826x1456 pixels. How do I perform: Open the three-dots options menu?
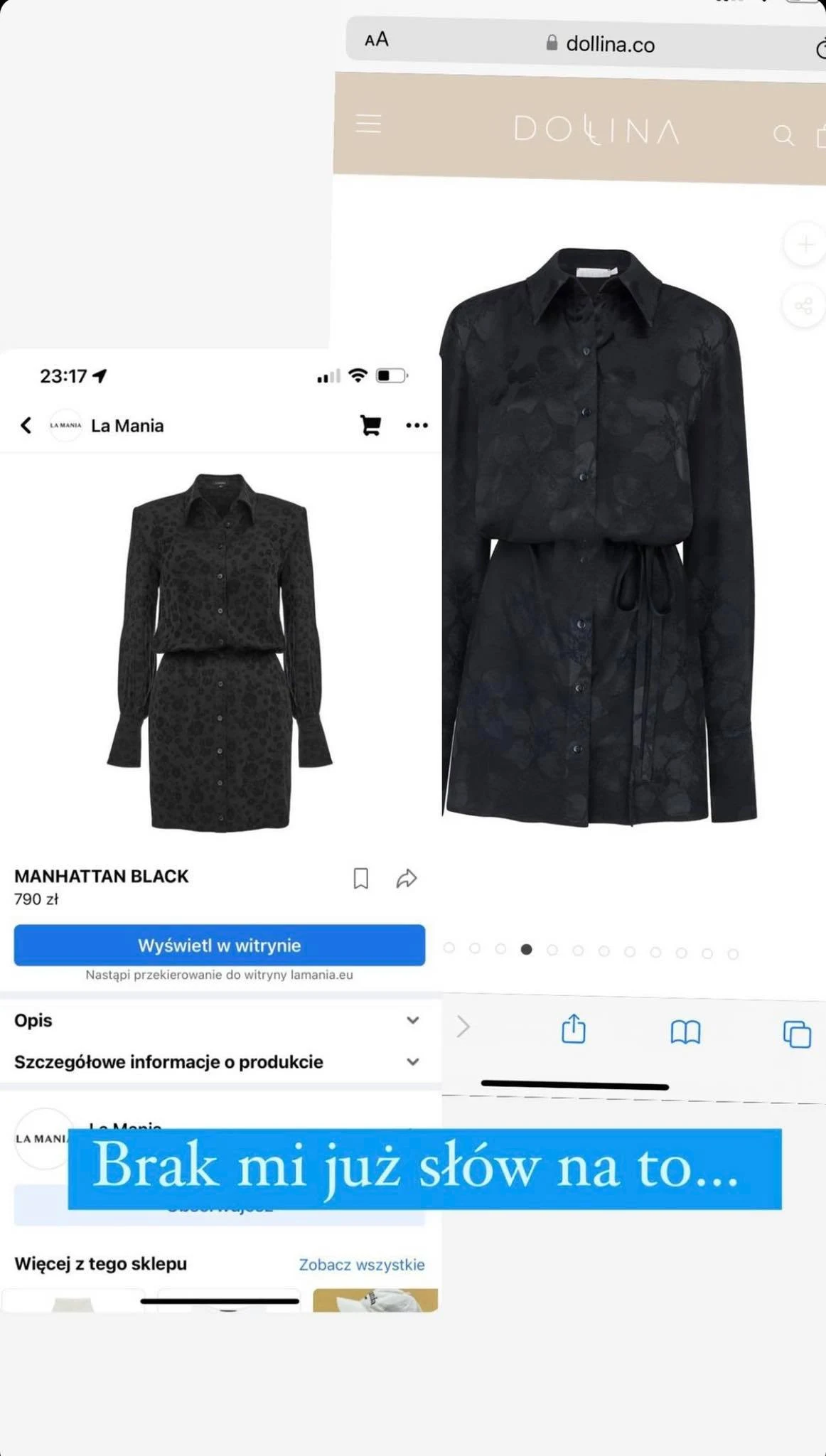coord(417,424)
